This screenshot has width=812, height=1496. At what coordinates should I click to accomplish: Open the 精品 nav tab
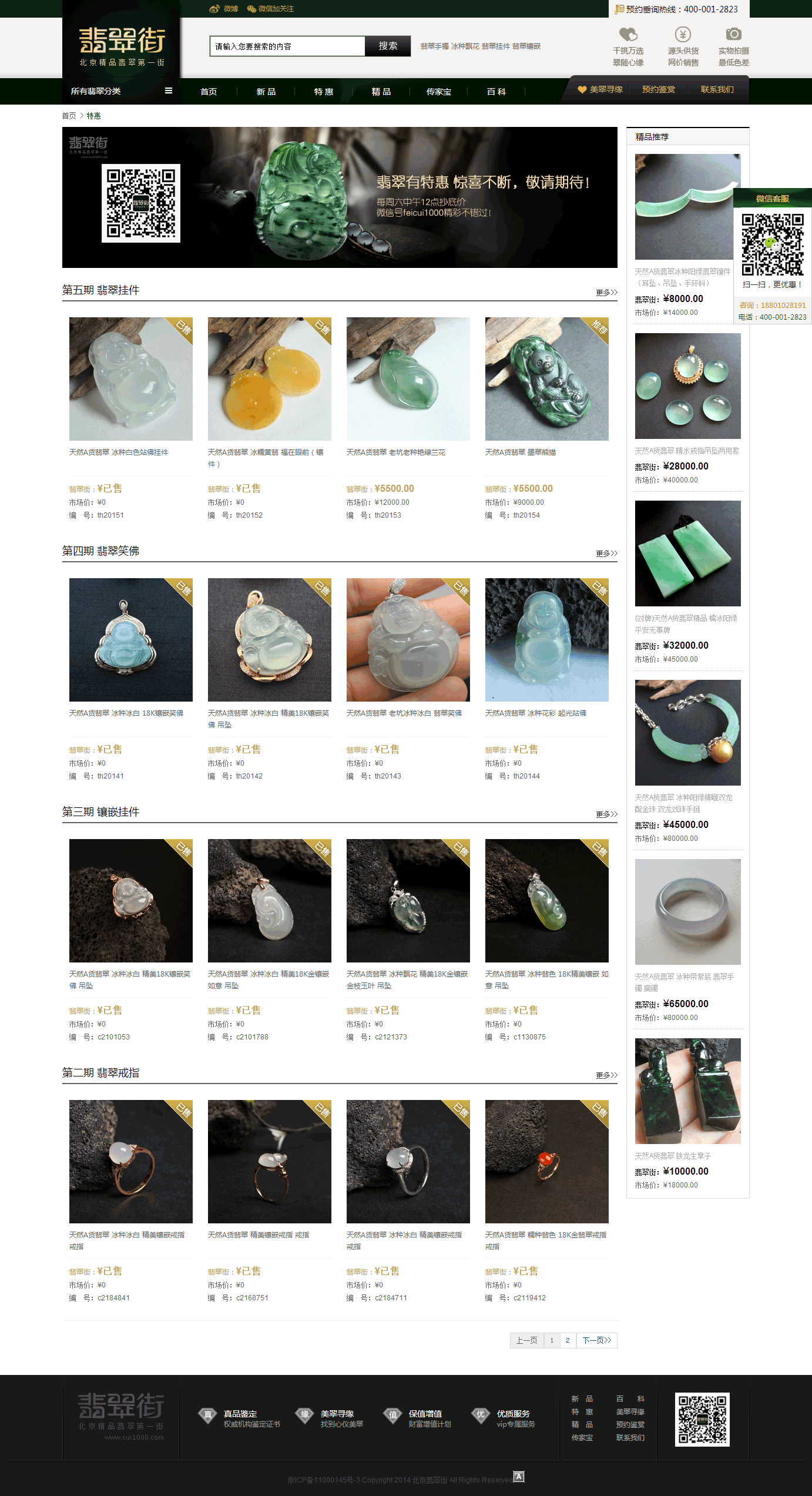[381, 92]
